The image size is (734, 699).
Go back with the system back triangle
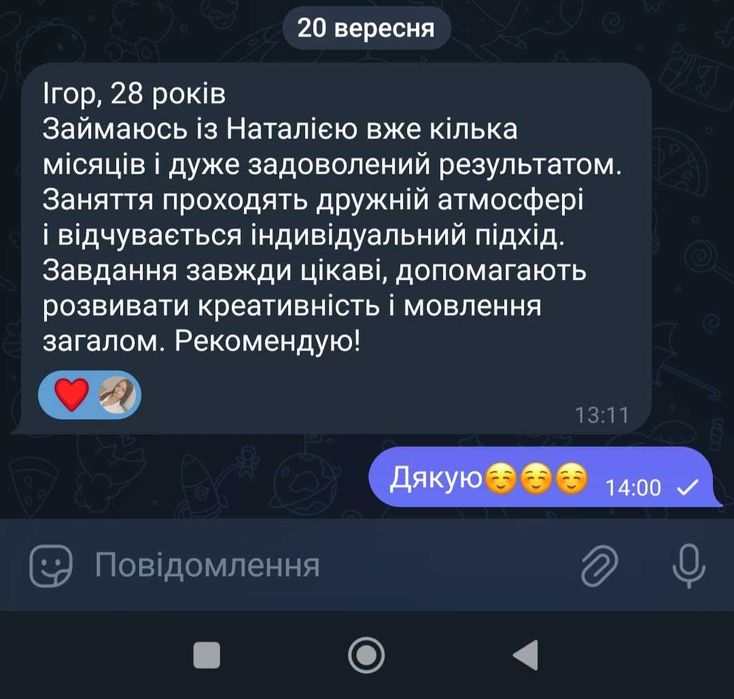pos(524,655)
